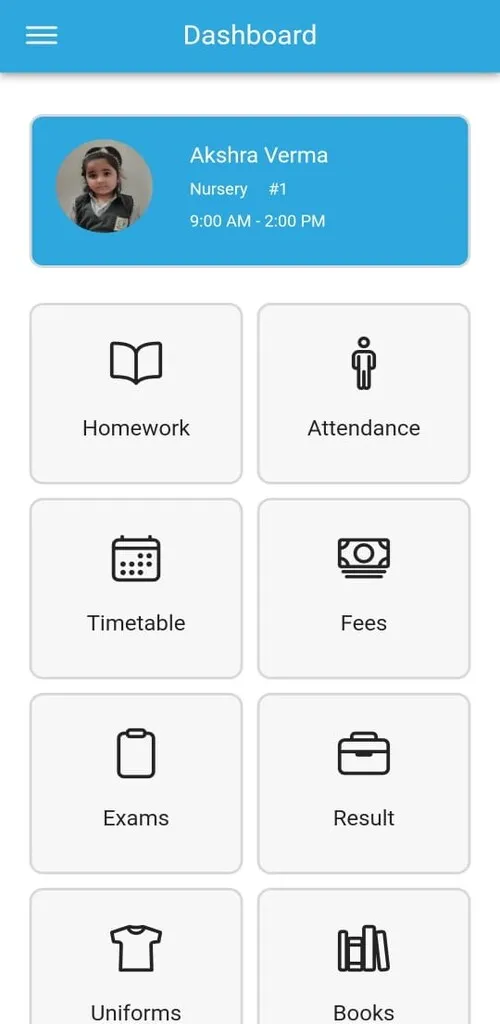The image size is (500, 1024).
Task: Open the Homework tile
Action: point(136,393)
